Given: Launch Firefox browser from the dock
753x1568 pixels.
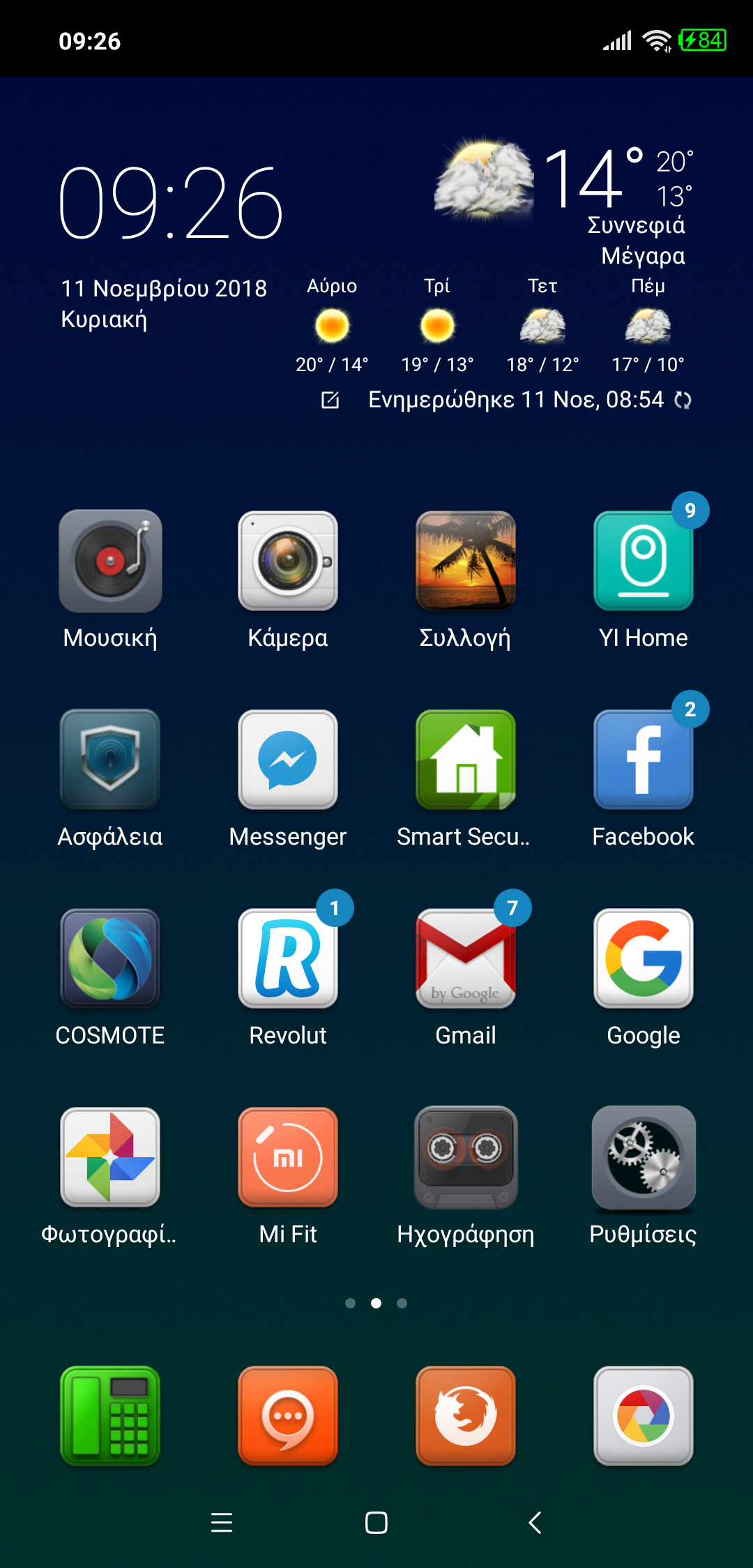Looking at the screenshot, I should tap(466, 1416).
